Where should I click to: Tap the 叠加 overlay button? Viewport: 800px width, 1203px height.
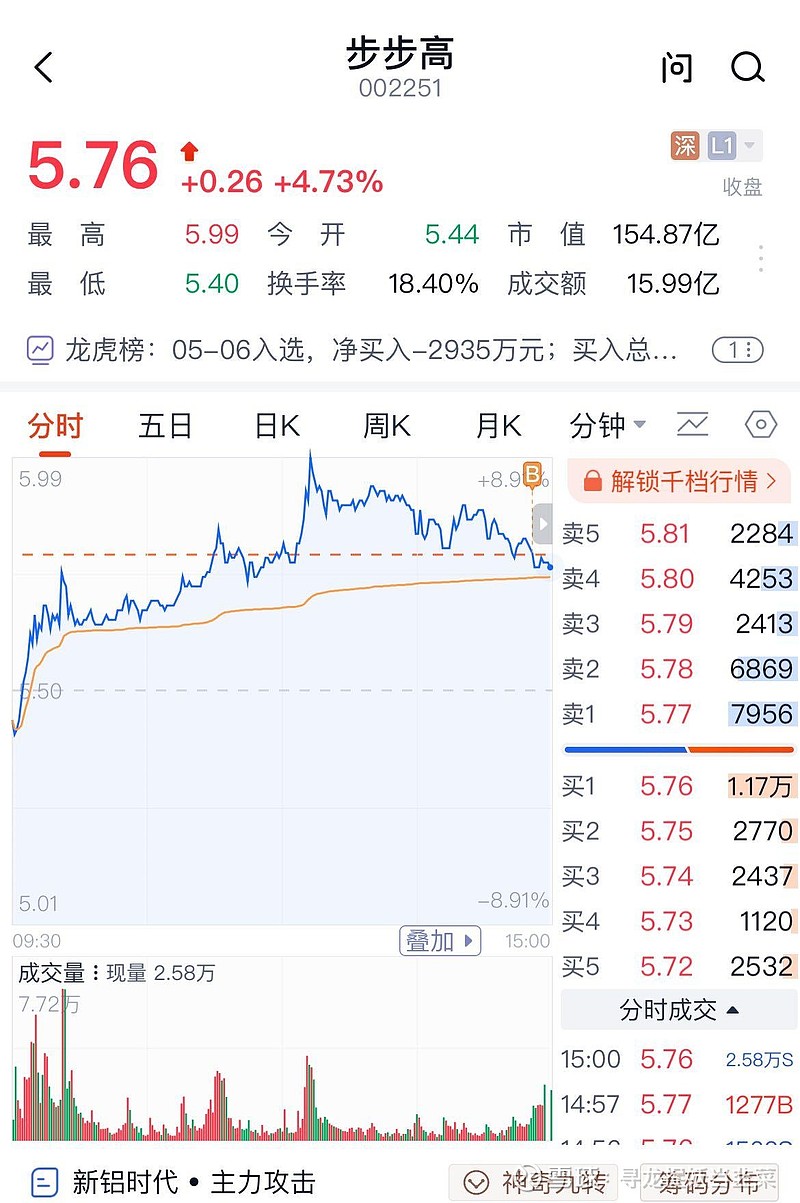coord(440,941)
